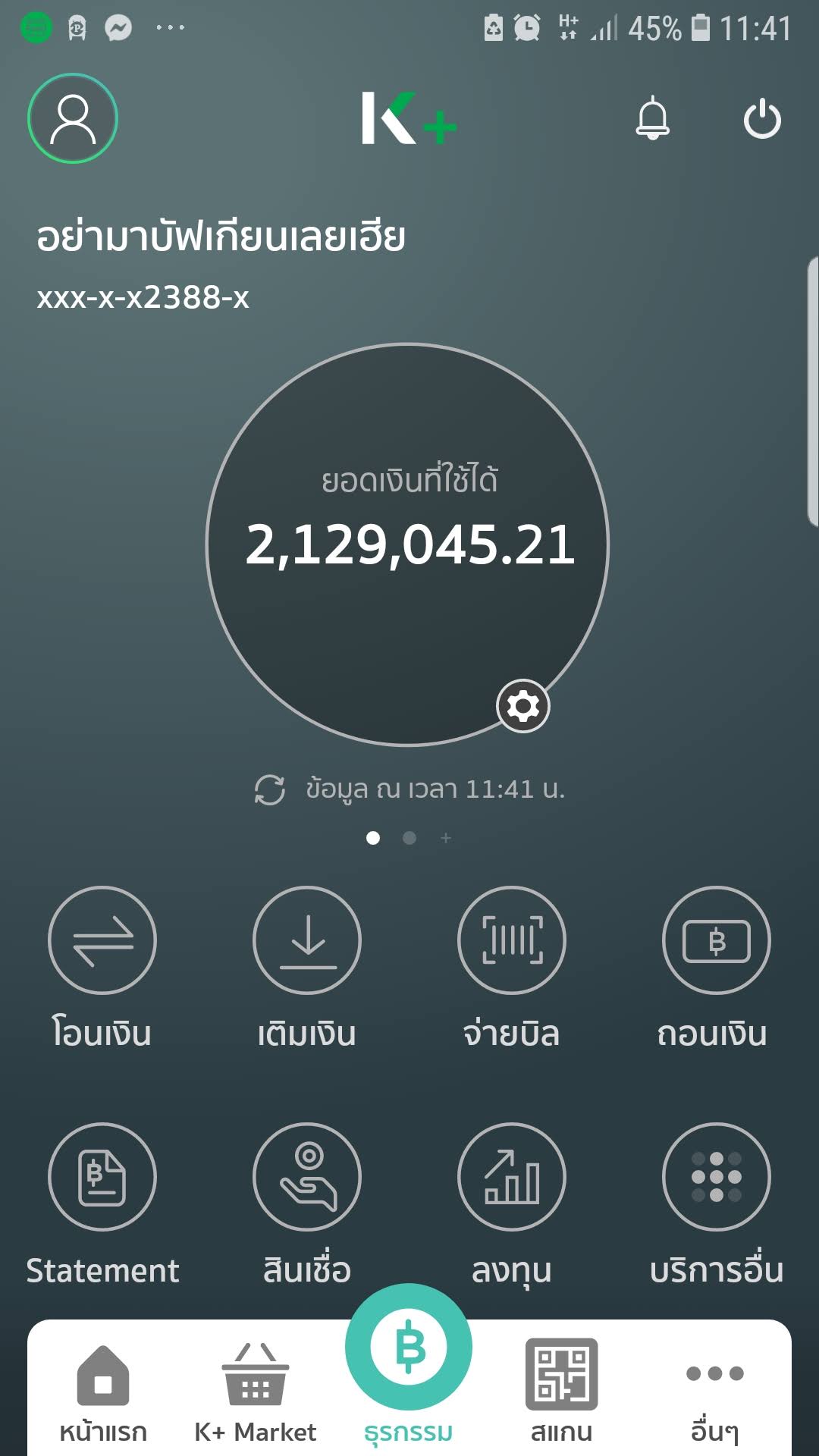Refresh the account balance data
The image size is (819, 1456).
tap(270, 789)
